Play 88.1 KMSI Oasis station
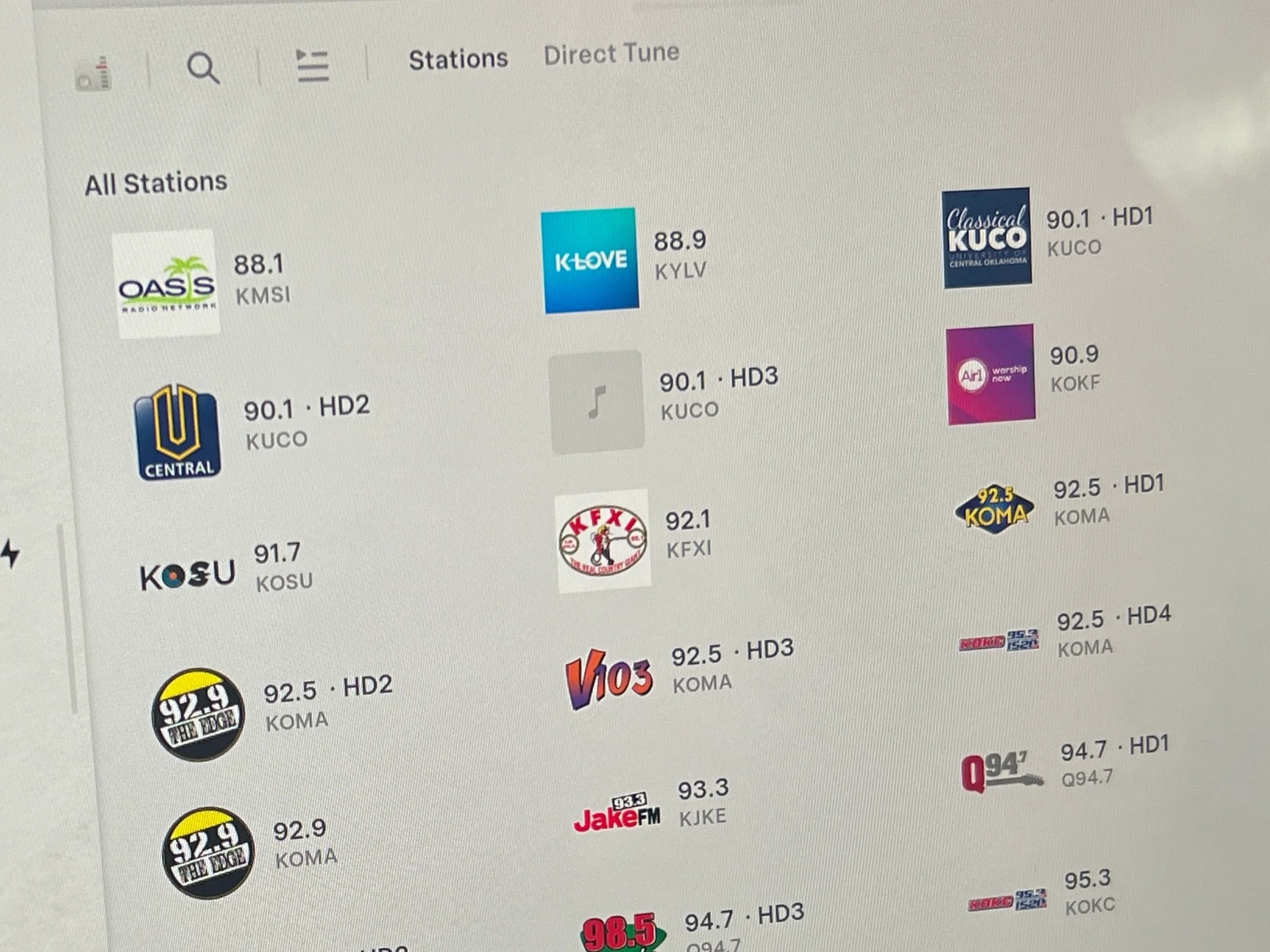The height and width of the screenshot is (952, 1270). tap(167, 283)
